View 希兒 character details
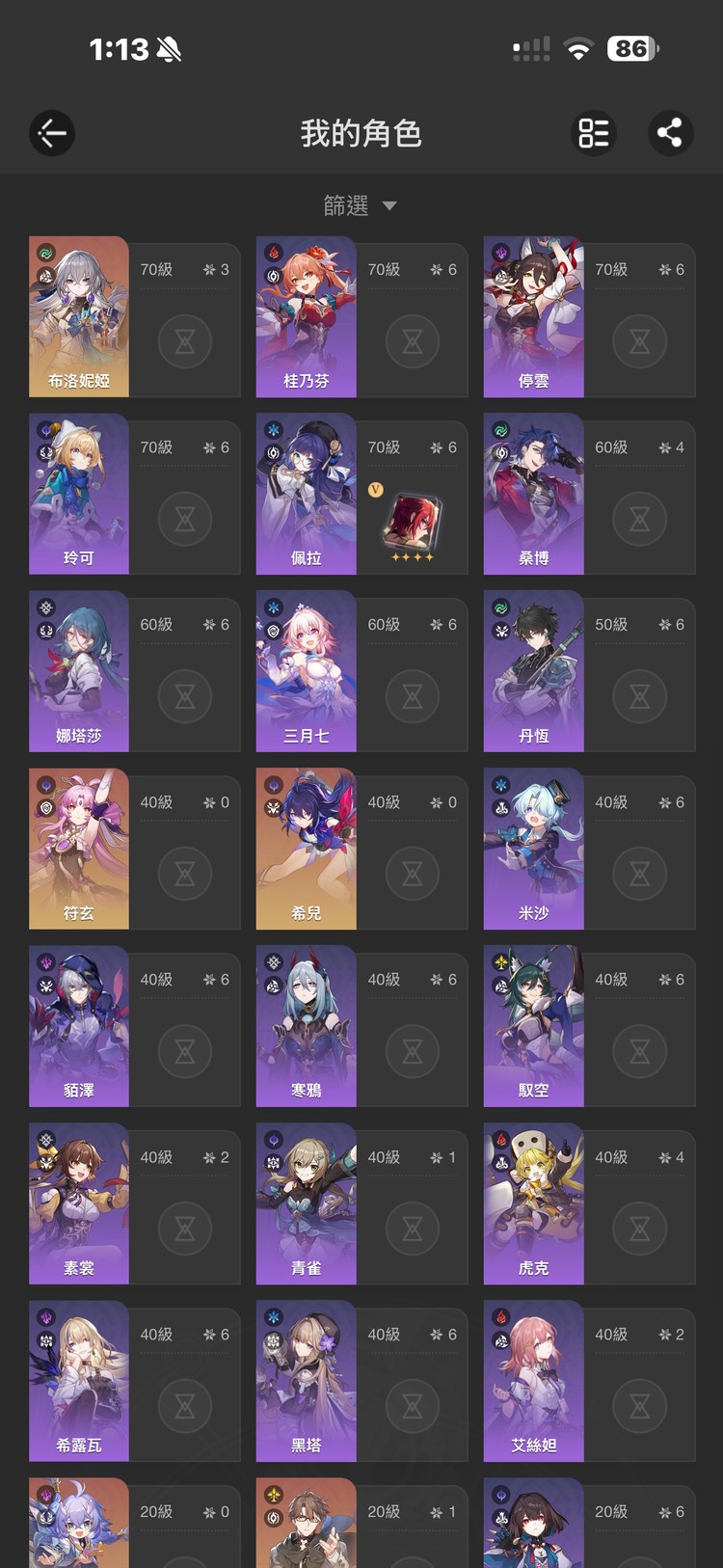The height and width of the screenshot is (1568, 723). (x=307, y=849)
